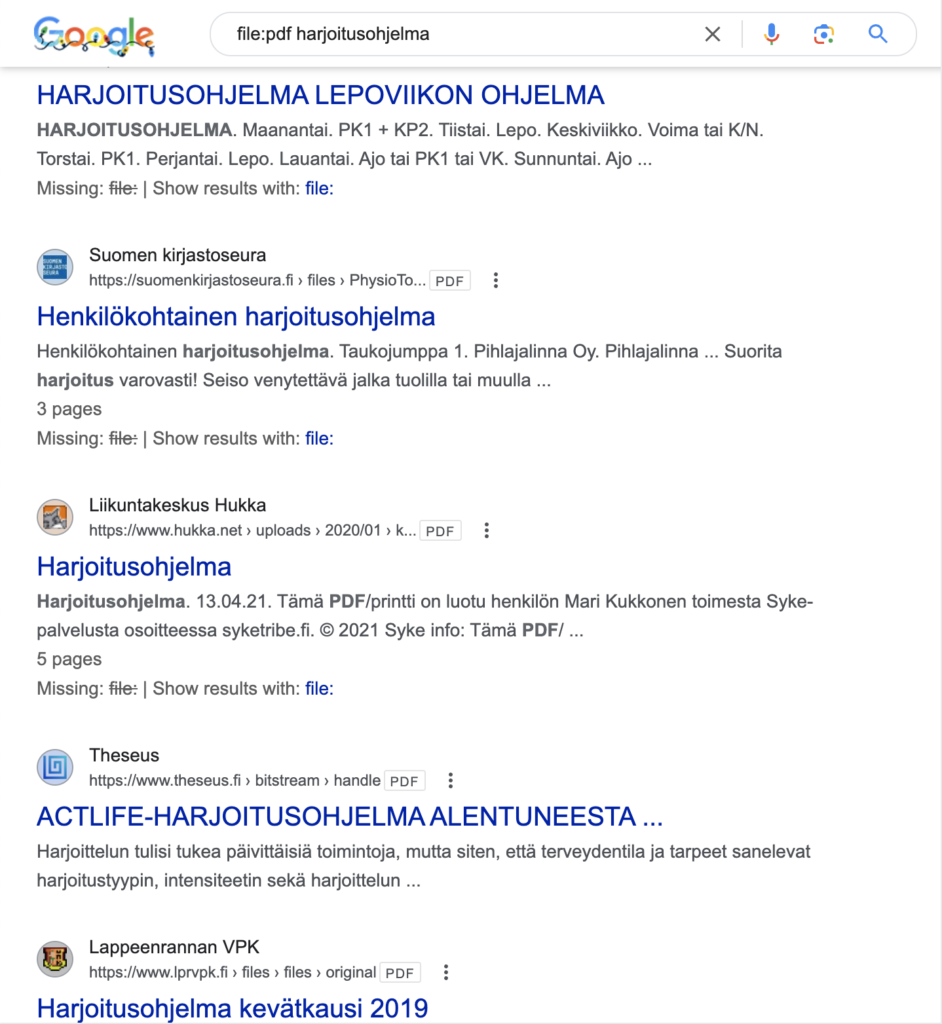Search by image with Google Lens
The height and width of the screenshot is (1024, 942).
(x=823, y=34)
